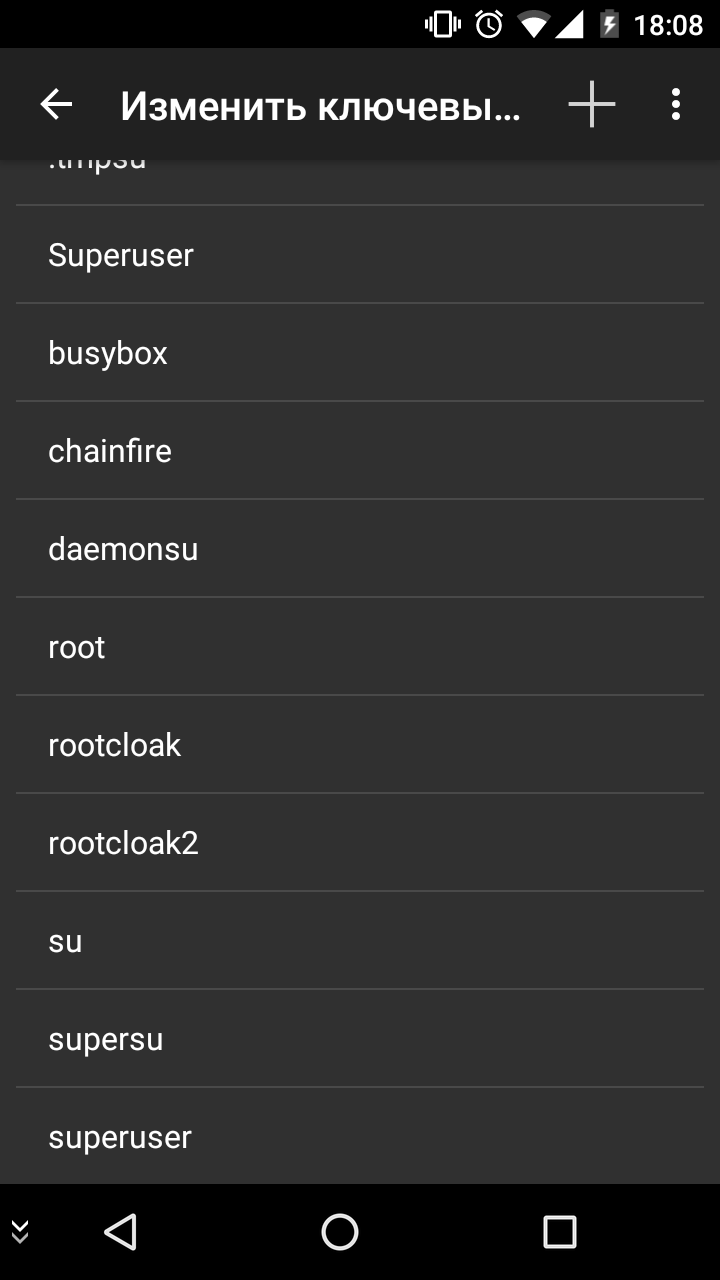Open recent apps overview
Image resolution: width=720 pixels, height=1280 pixels.
point(560,1232)
